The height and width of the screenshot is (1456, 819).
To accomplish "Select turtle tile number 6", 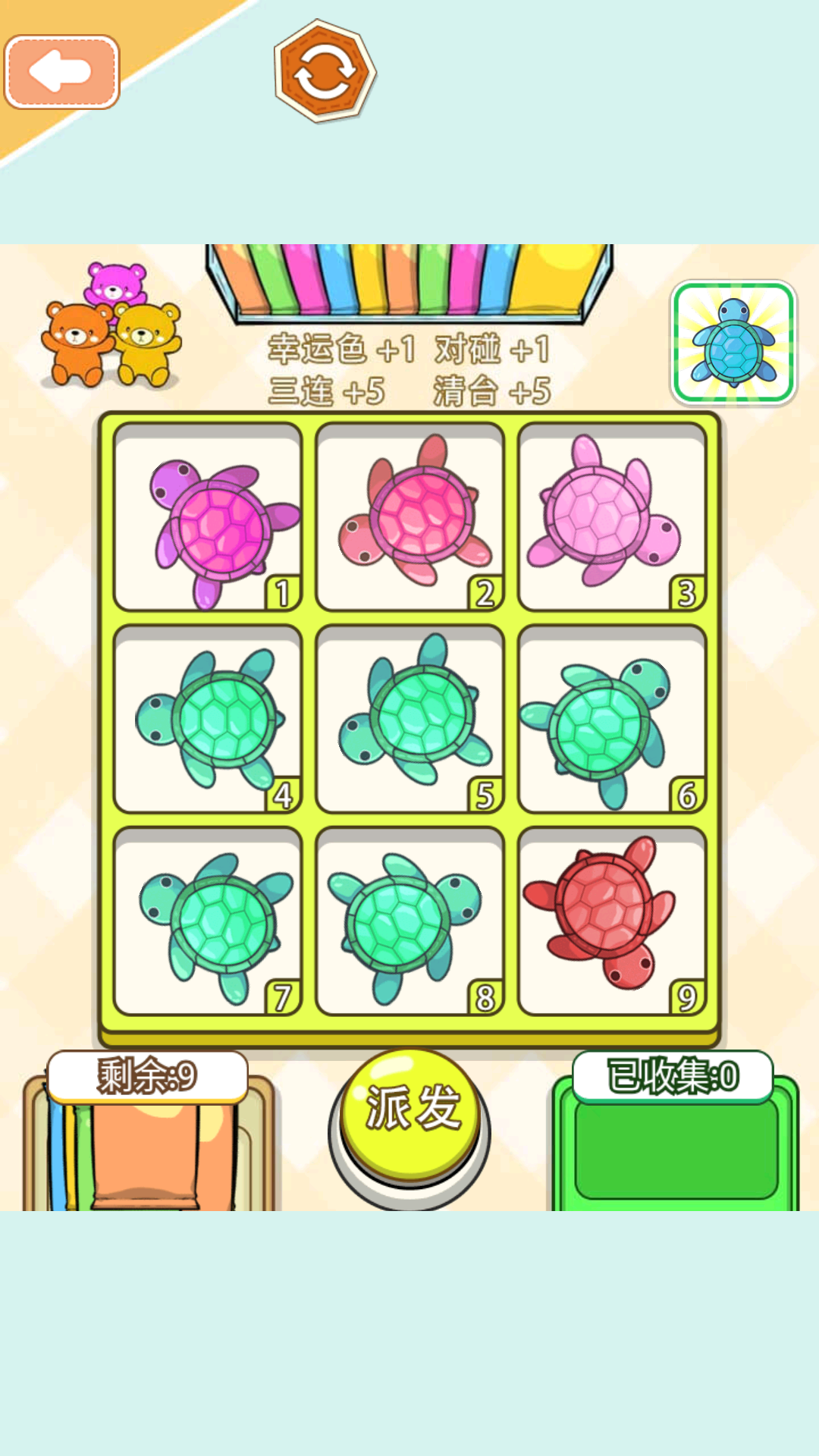I will point(612,719).
